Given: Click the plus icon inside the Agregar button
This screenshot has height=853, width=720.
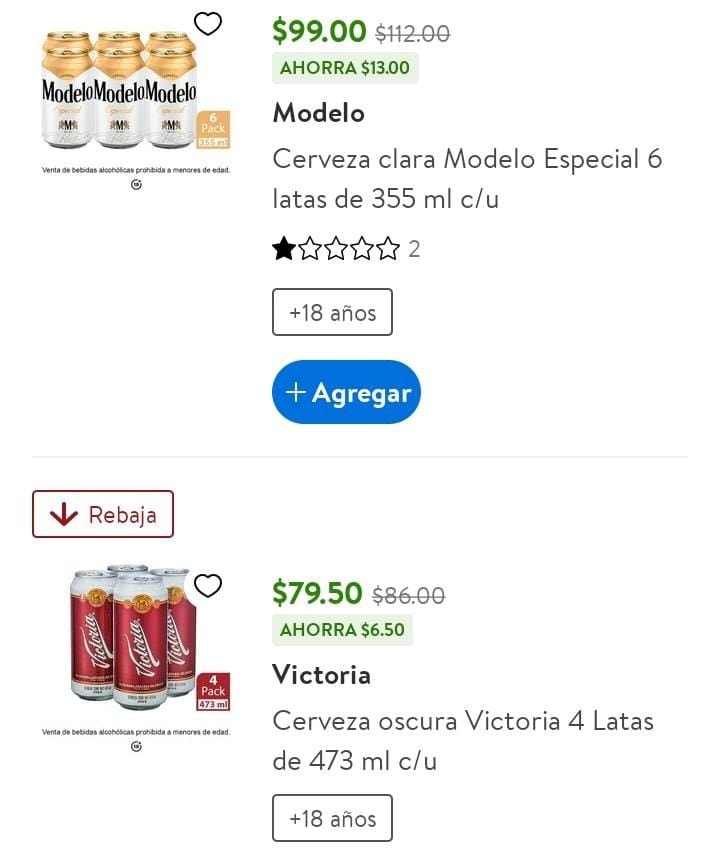Looking at the screenshot, I should [296, 392].
